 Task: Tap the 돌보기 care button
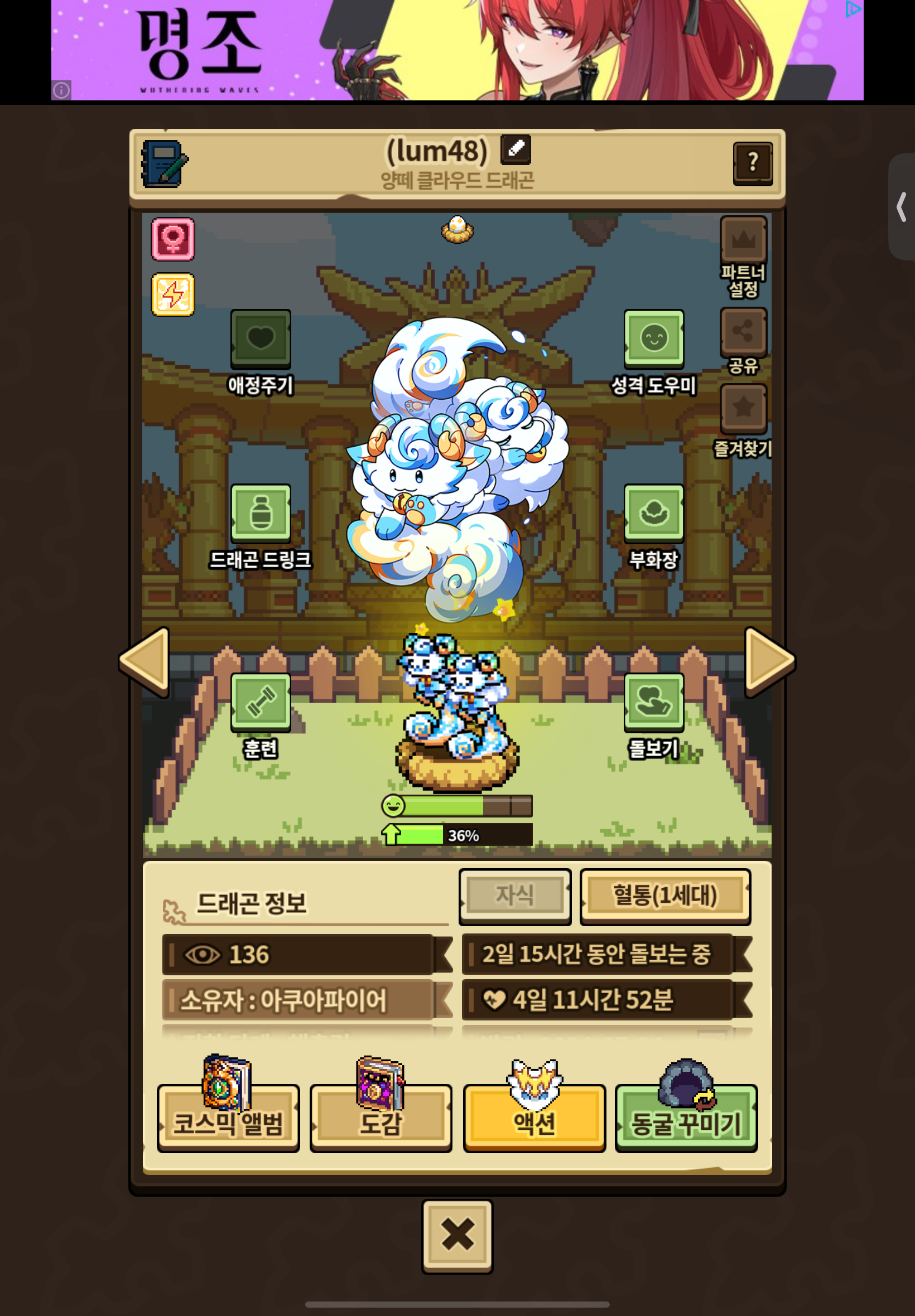tap(653, 701)
